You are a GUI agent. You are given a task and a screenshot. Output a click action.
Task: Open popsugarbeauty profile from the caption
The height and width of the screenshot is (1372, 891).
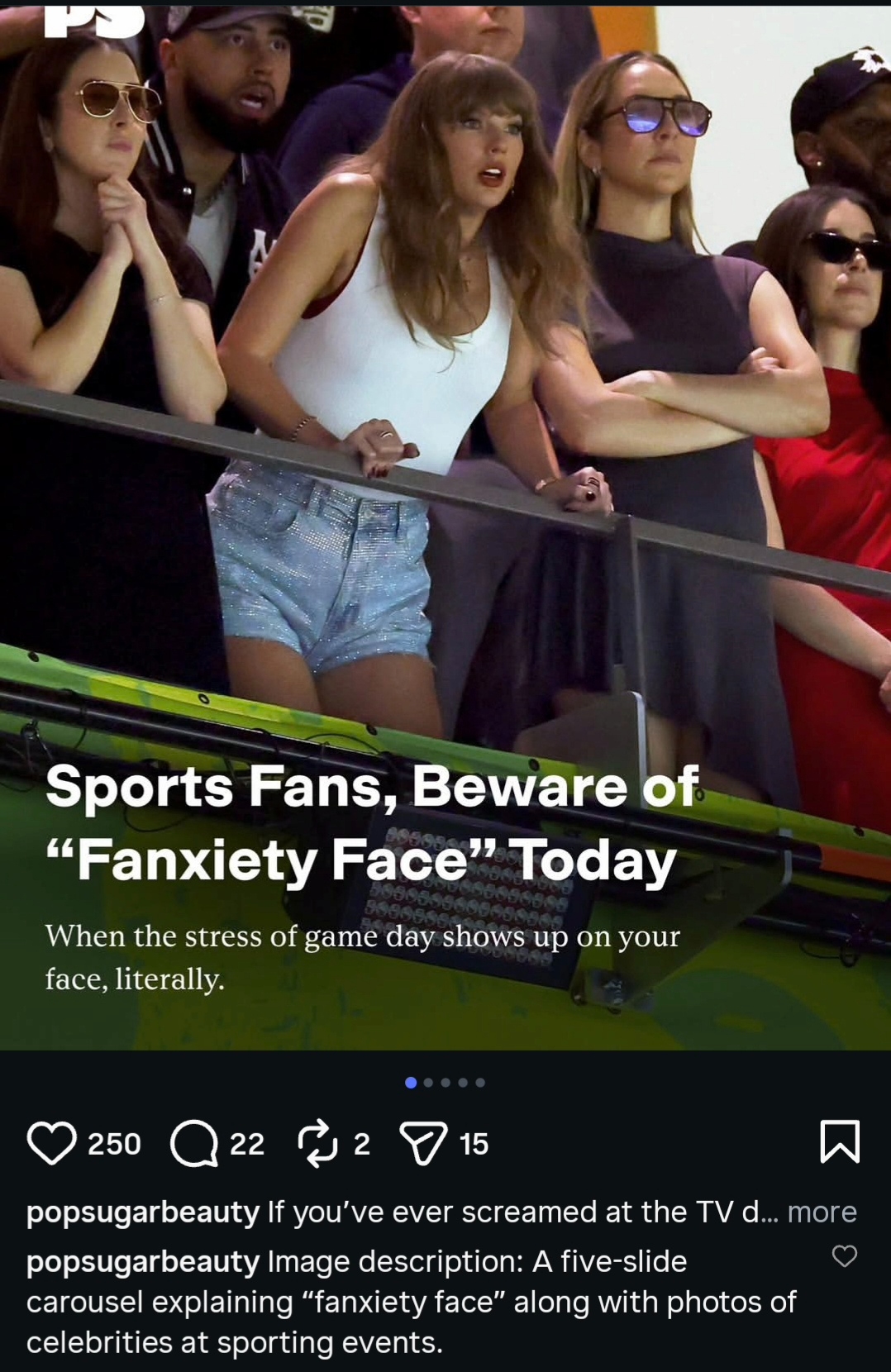tap(143, 1212)
